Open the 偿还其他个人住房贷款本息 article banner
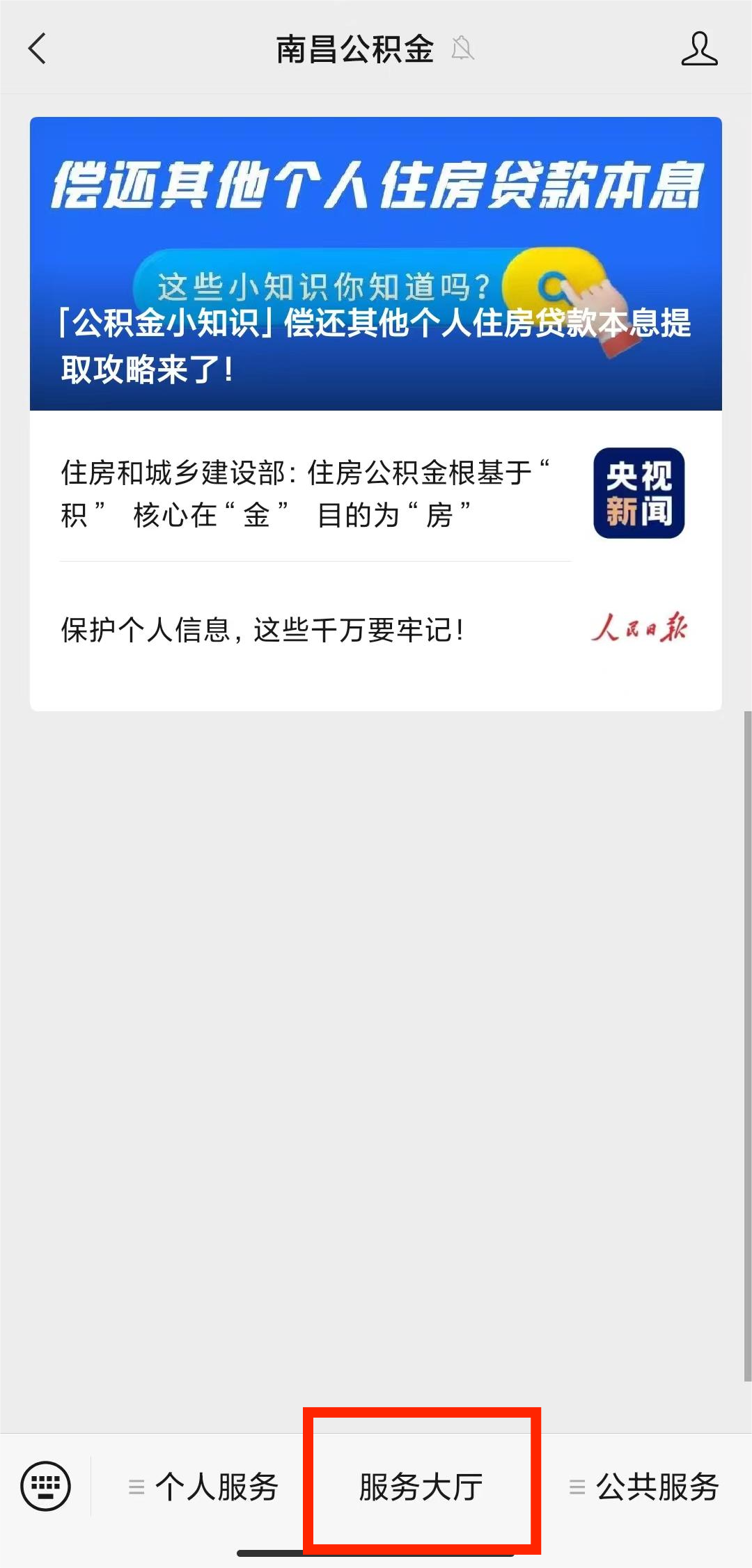 point(375,263)
